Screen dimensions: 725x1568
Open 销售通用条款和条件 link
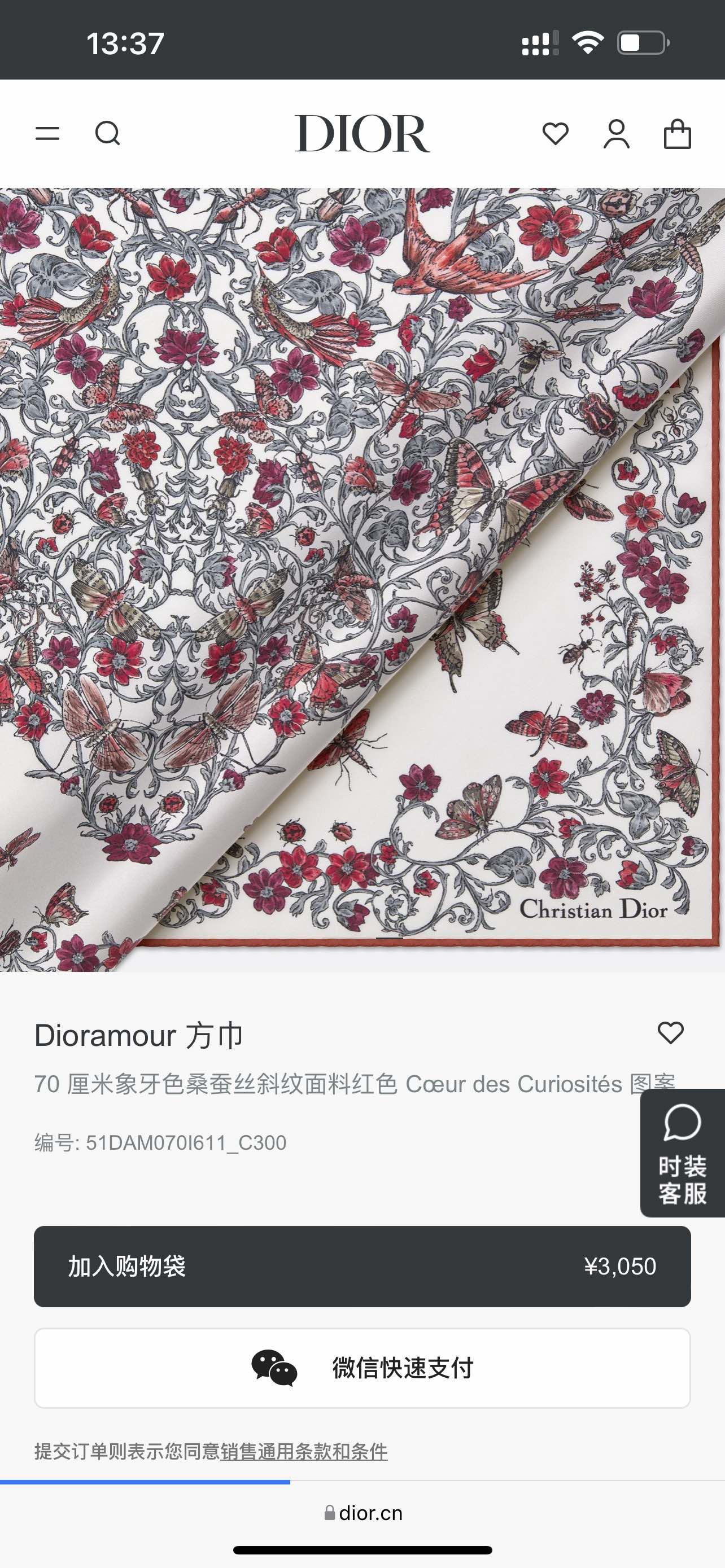pyautogui.click(x=303, y=1452)
